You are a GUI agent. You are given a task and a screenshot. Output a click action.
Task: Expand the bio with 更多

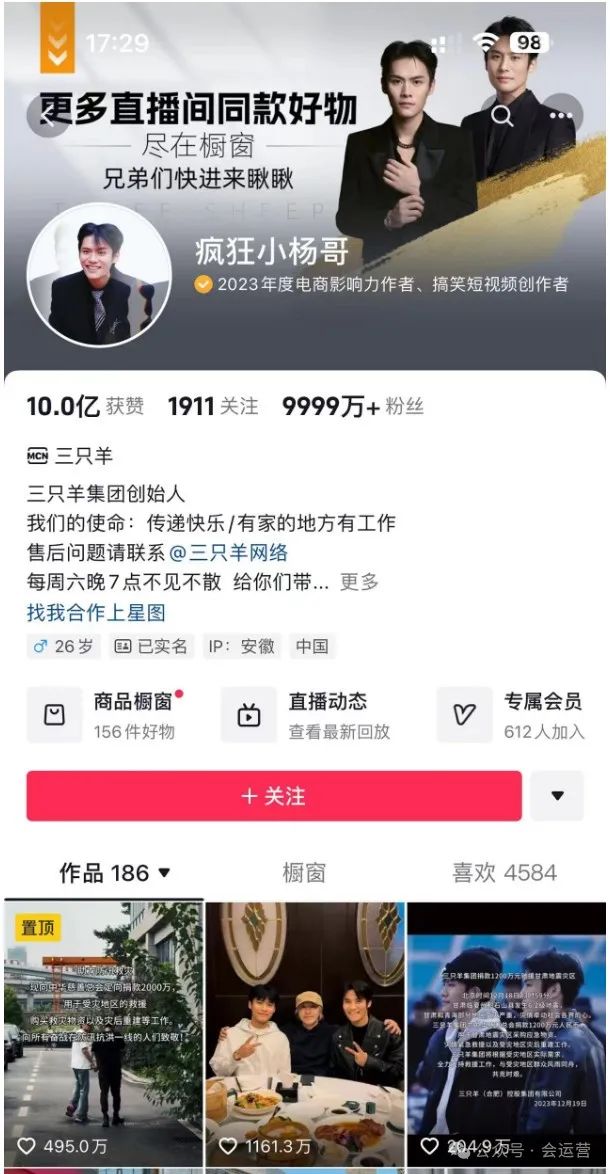[359, 581]
